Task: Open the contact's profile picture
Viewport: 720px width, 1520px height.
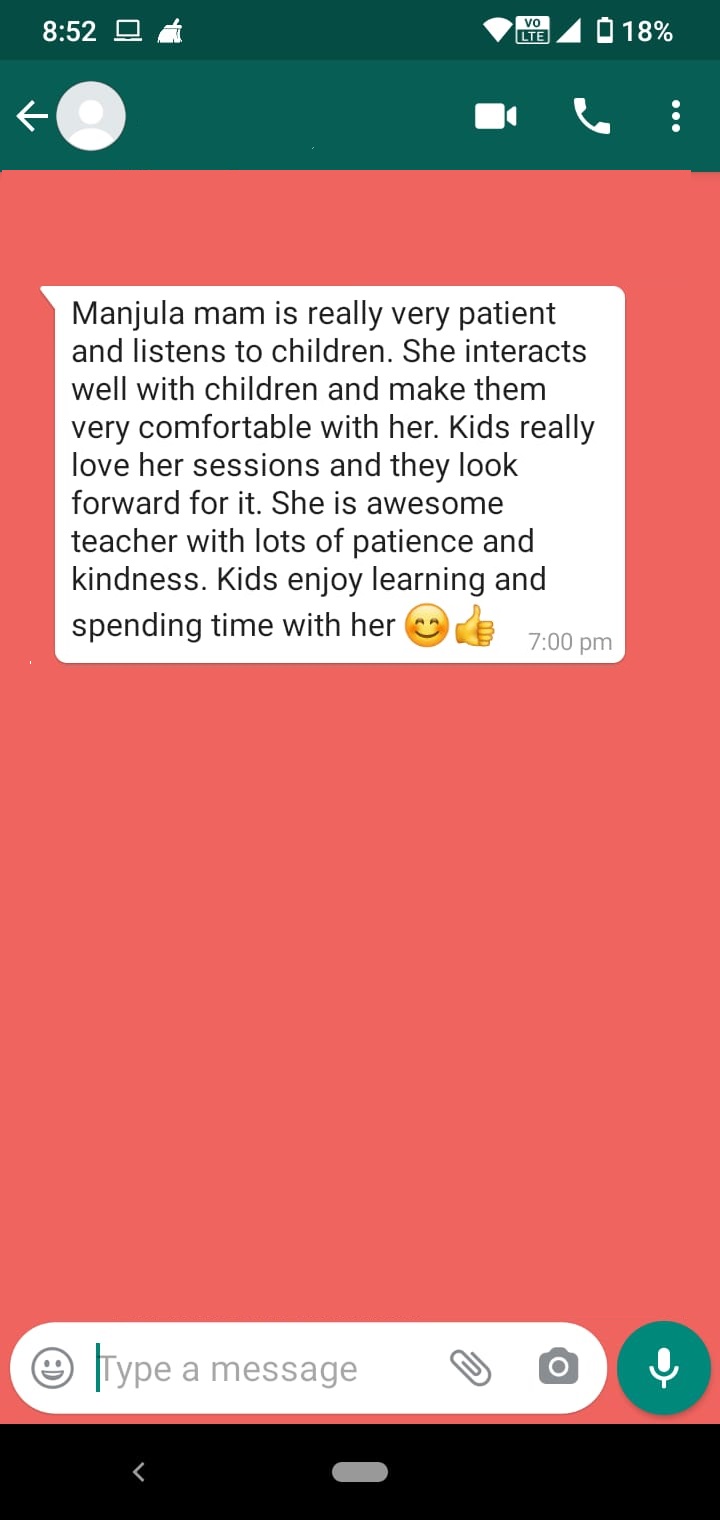Action: [x=91, y=116]
